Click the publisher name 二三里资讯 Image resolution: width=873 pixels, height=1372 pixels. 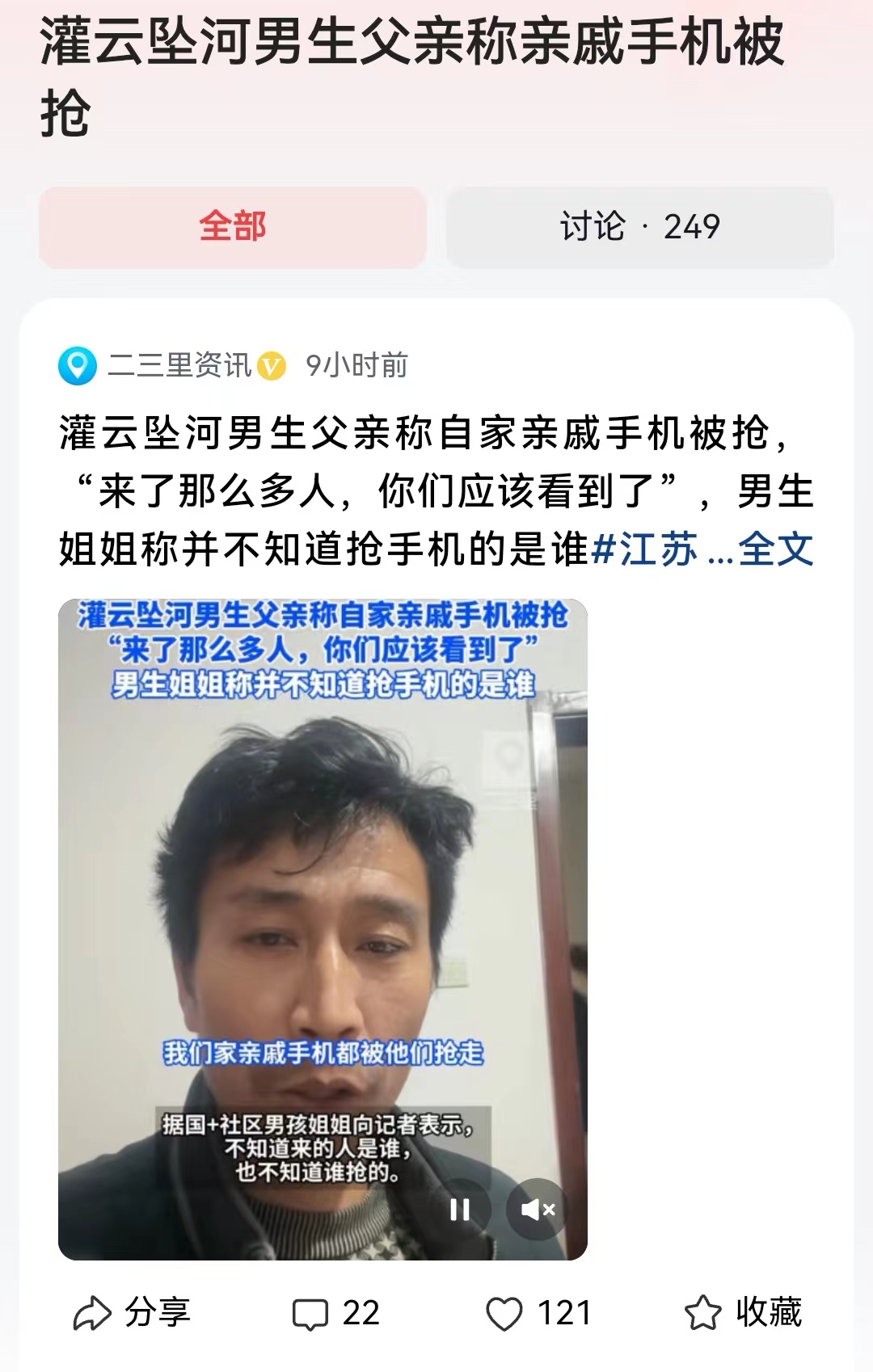(182, 366)
